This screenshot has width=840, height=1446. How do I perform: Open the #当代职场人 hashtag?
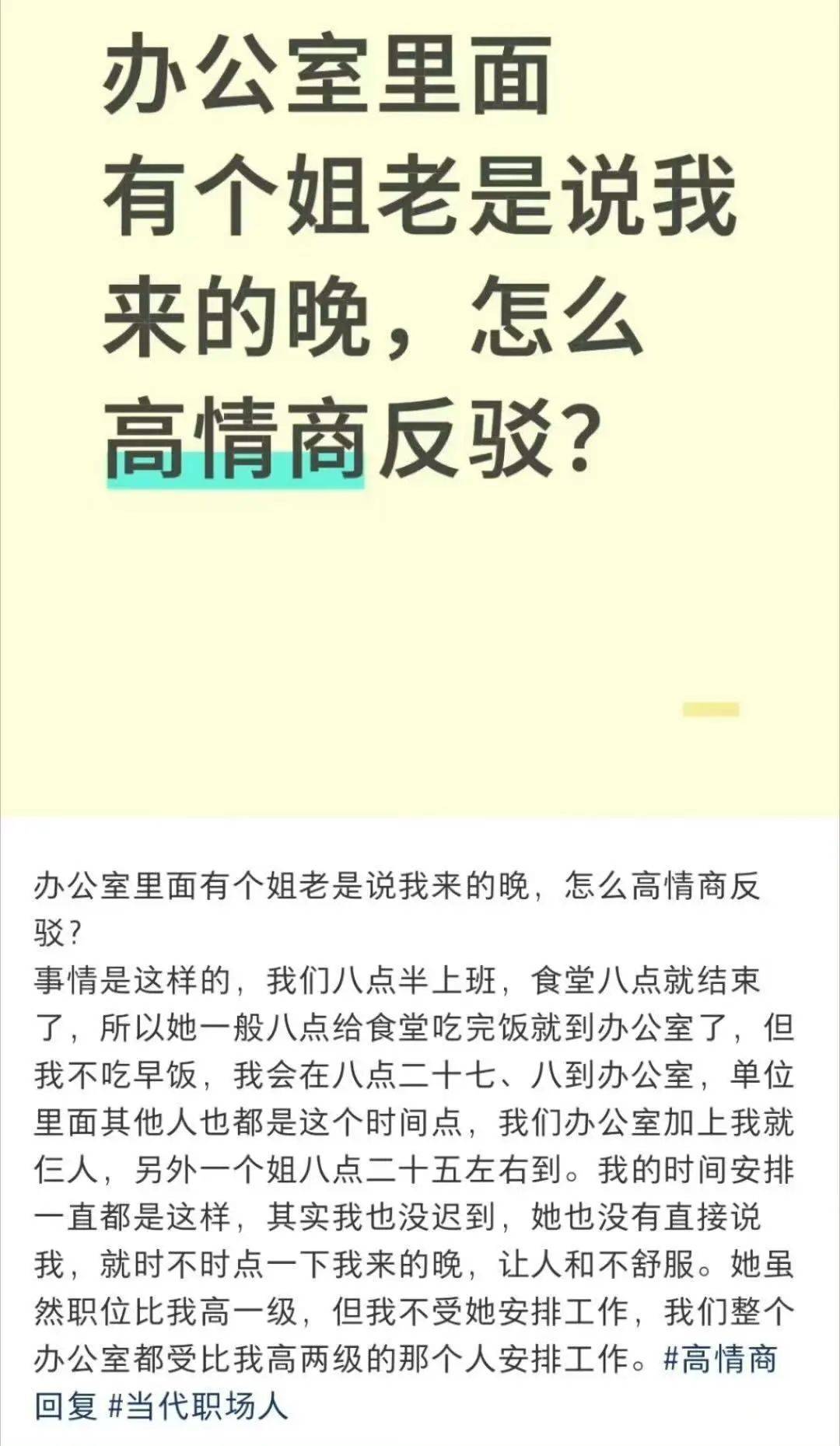pos(198,1407)
